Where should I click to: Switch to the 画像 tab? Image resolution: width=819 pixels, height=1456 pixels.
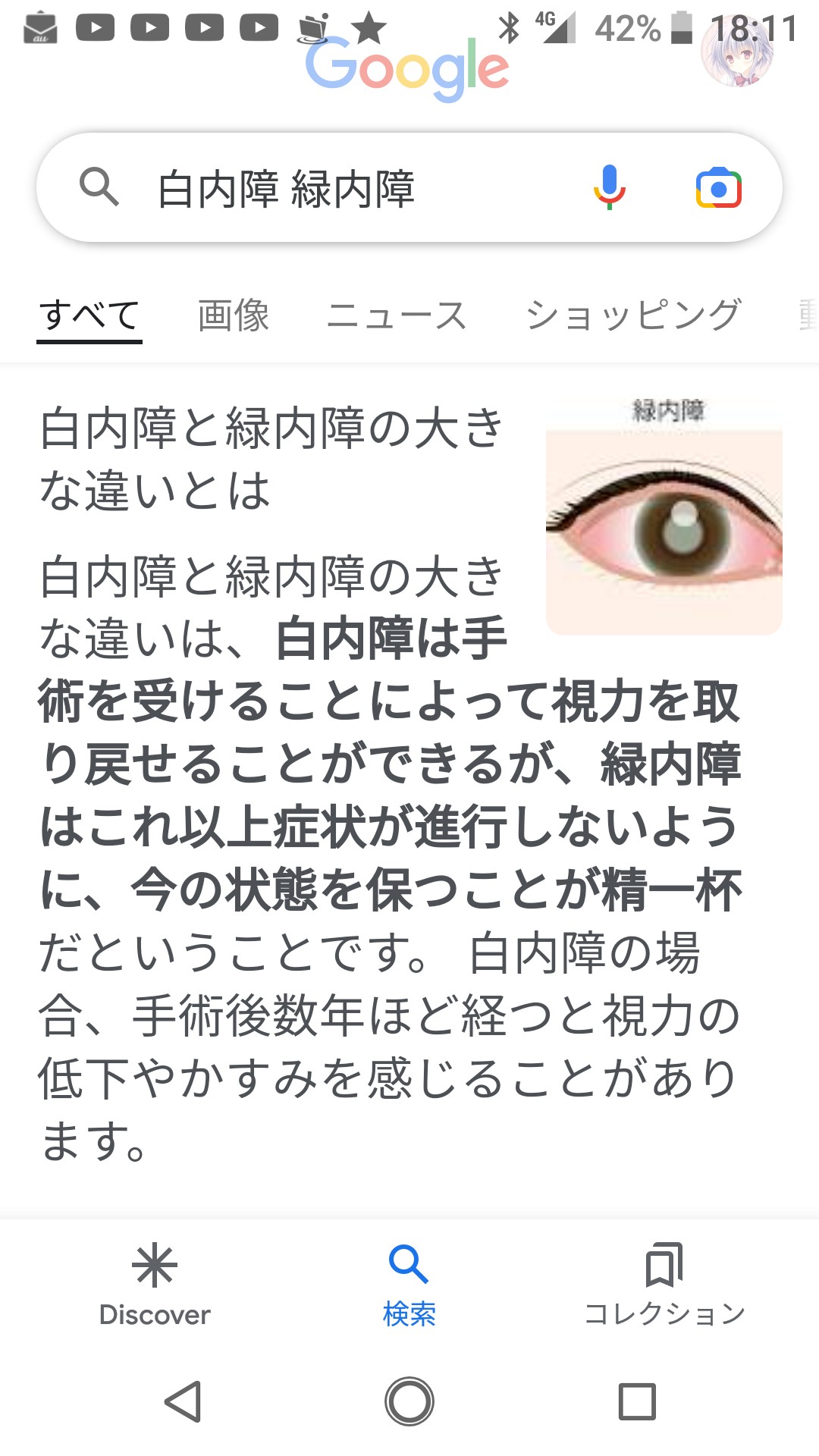point(234,315)
